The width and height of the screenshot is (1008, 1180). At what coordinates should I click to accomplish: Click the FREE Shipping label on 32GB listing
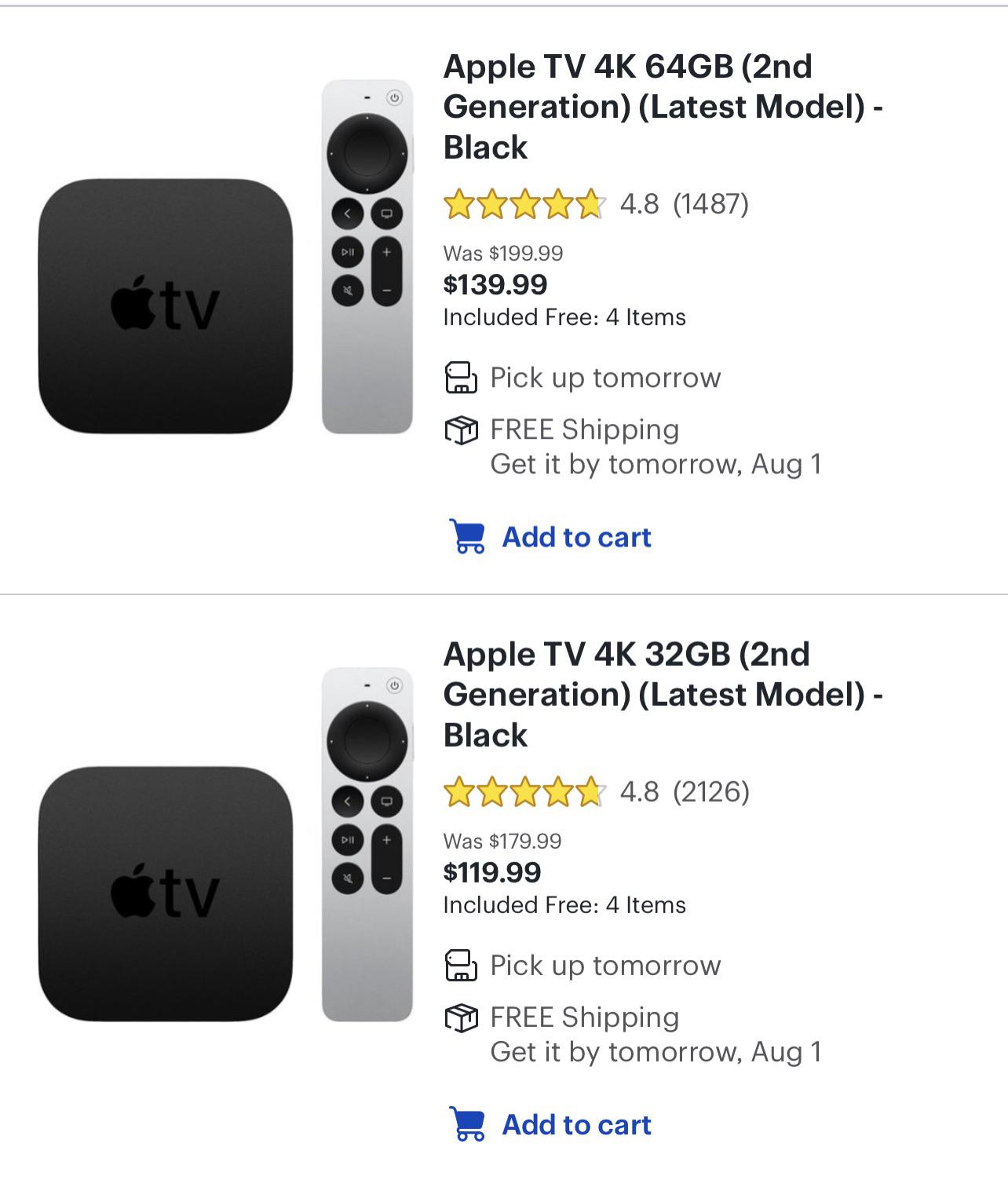583,1017
